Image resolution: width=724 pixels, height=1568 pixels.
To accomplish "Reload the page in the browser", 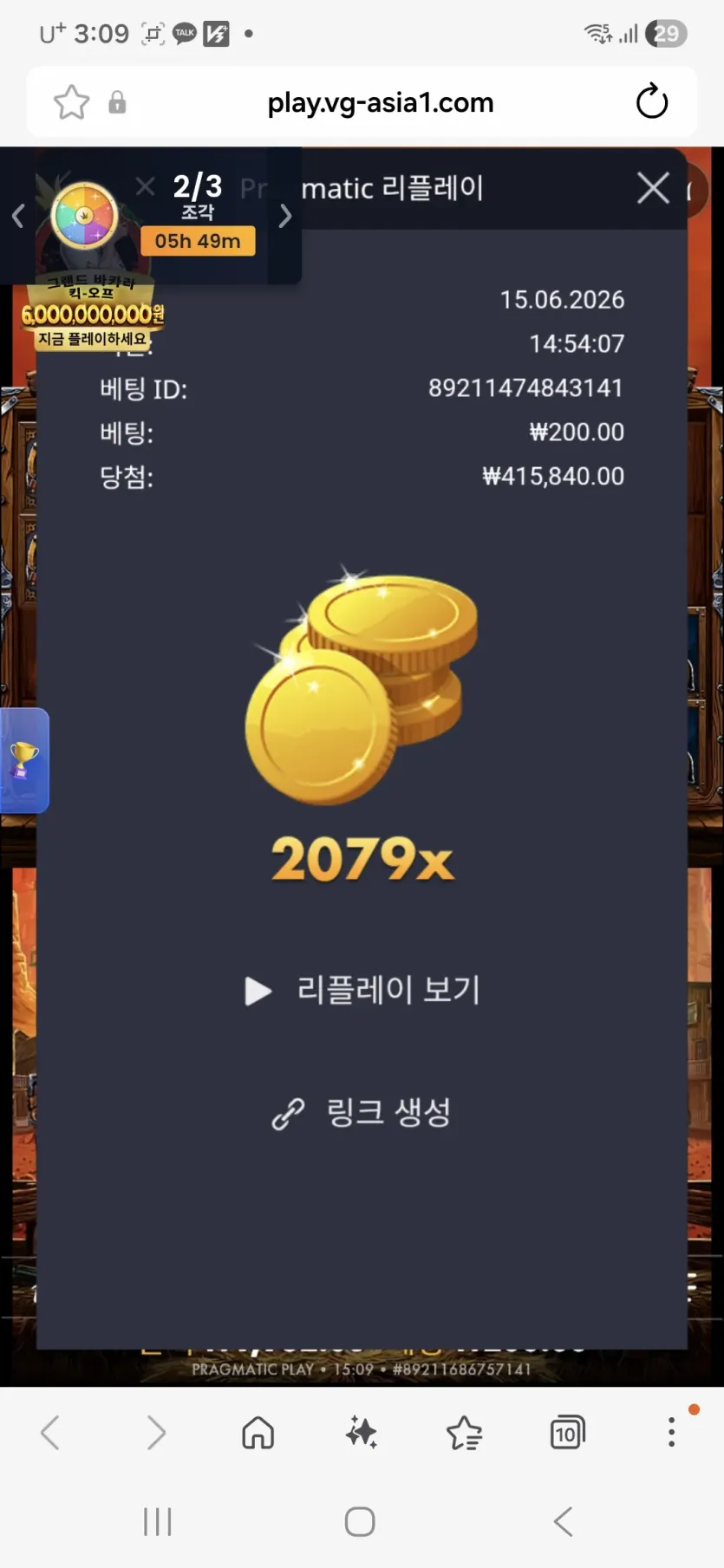I will pos(652,102).
